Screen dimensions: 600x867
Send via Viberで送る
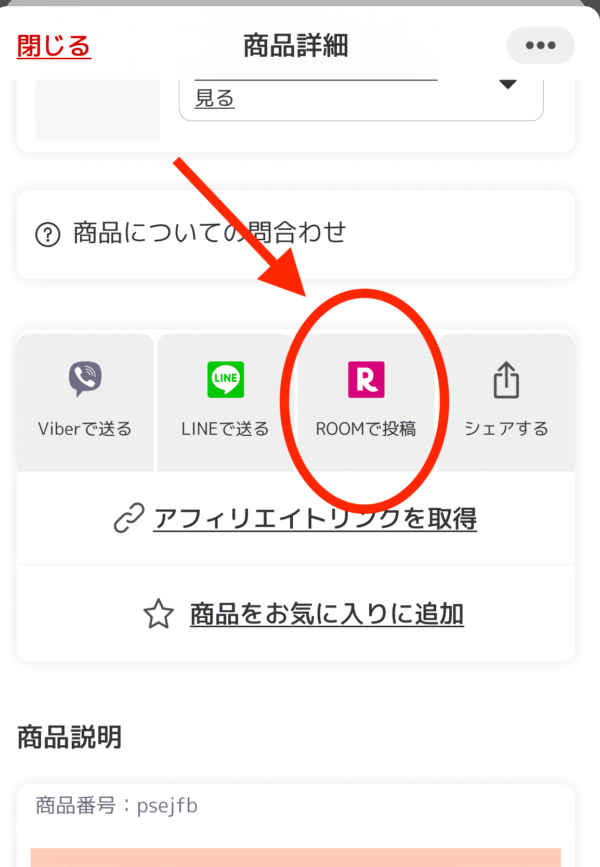point(85,402)
